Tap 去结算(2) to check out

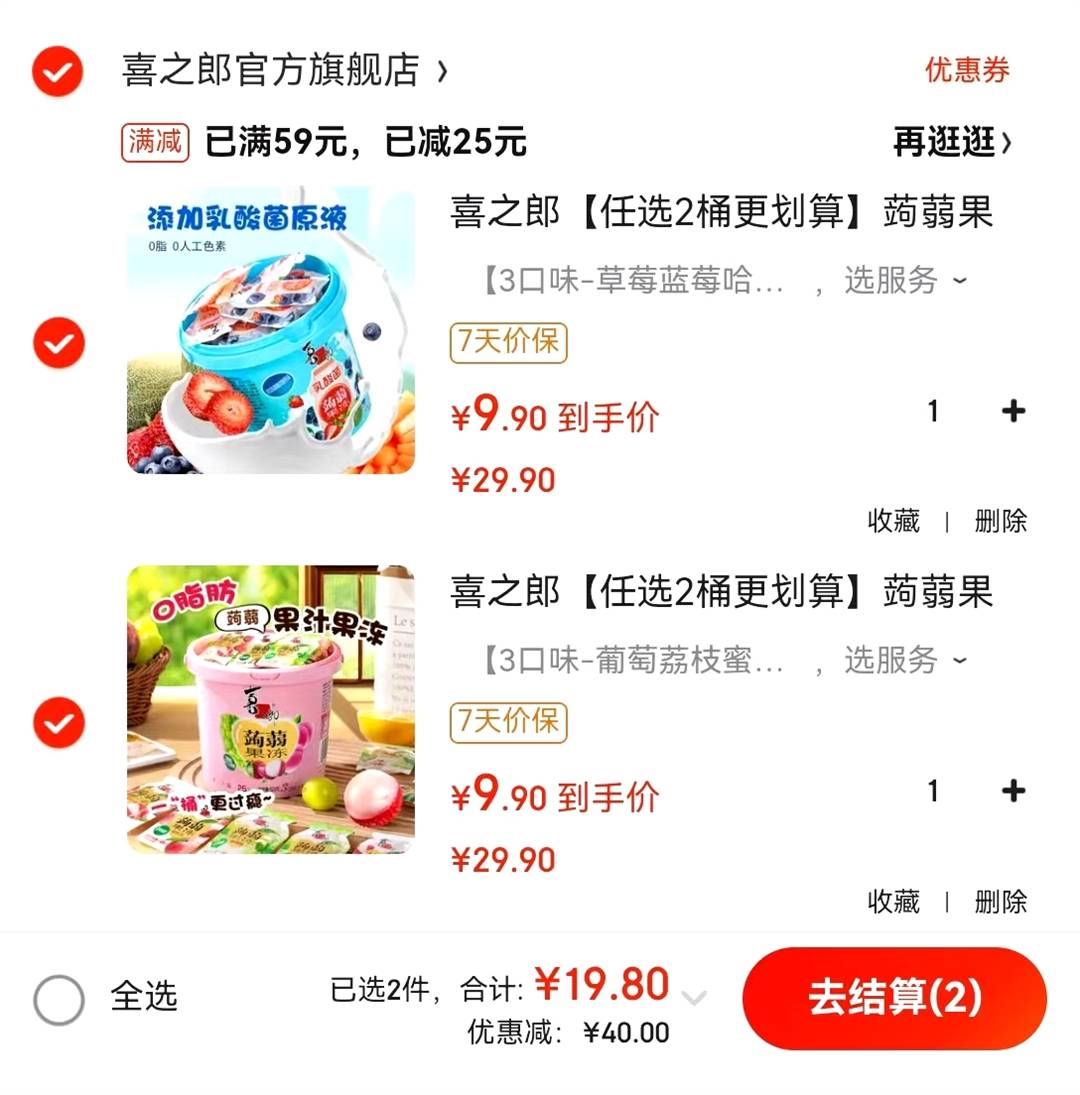coord(894,998)
